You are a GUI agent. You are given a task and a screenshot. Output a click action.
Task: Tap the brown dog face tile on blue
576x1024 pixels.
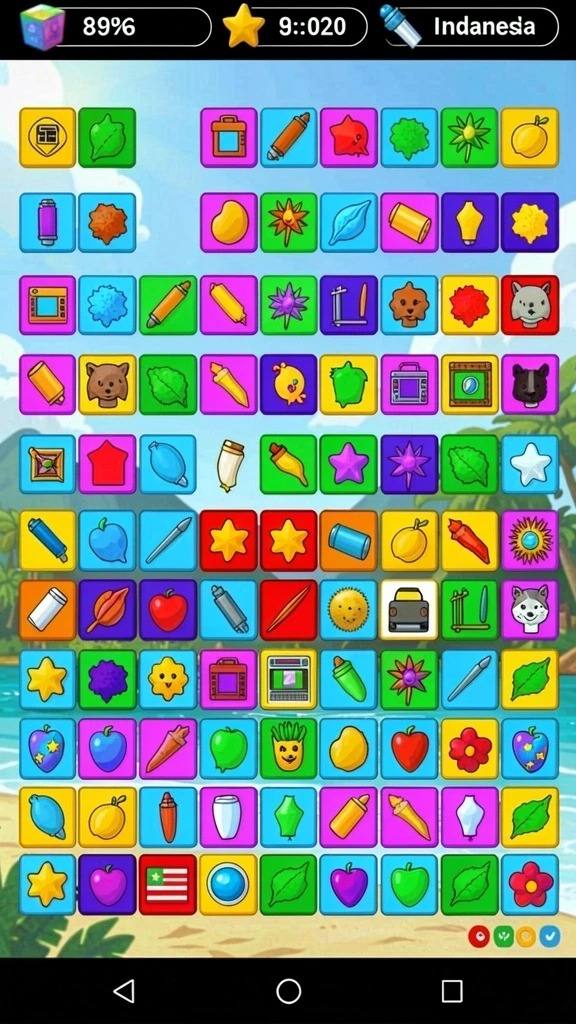tap(409, 305)
